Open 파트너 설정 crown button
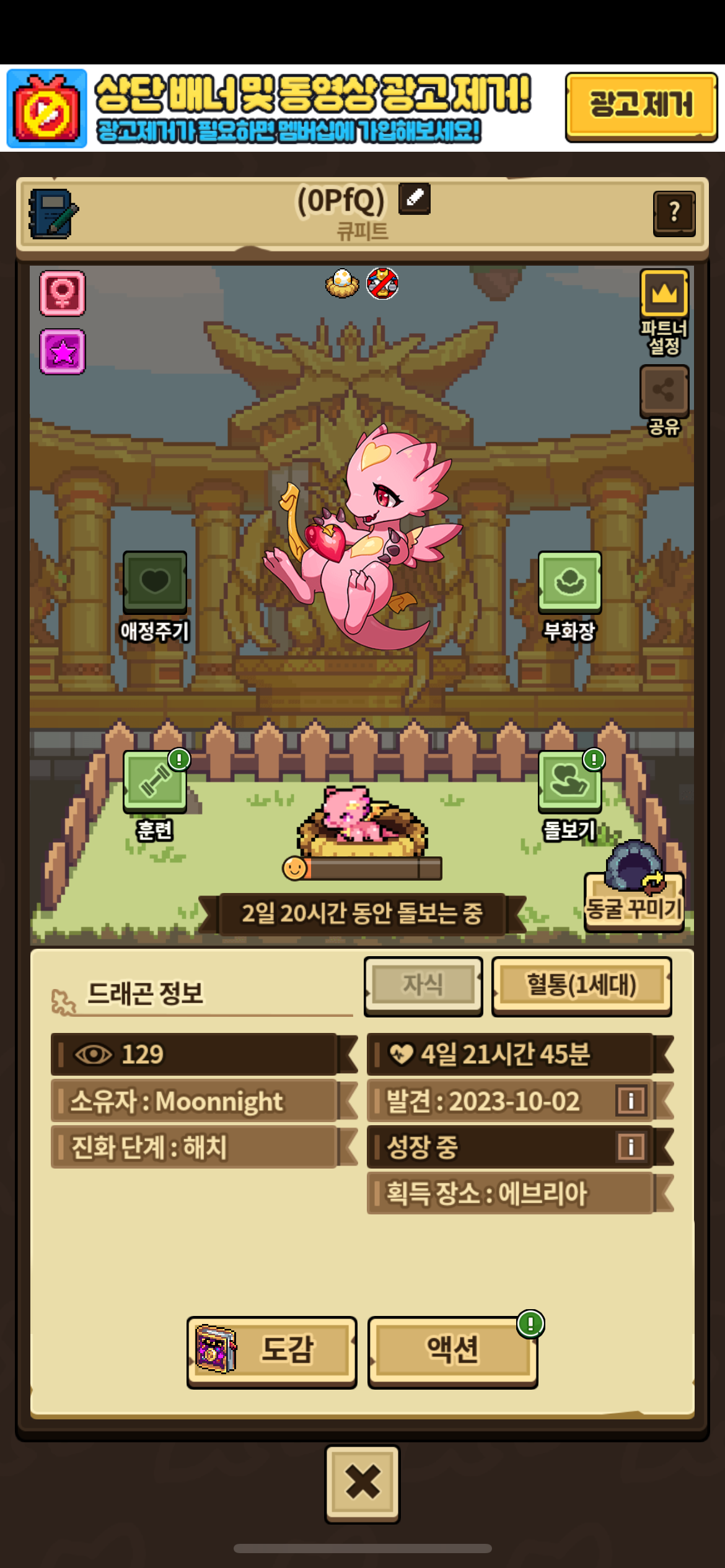 pyautogui.click(x=664, y=294)
